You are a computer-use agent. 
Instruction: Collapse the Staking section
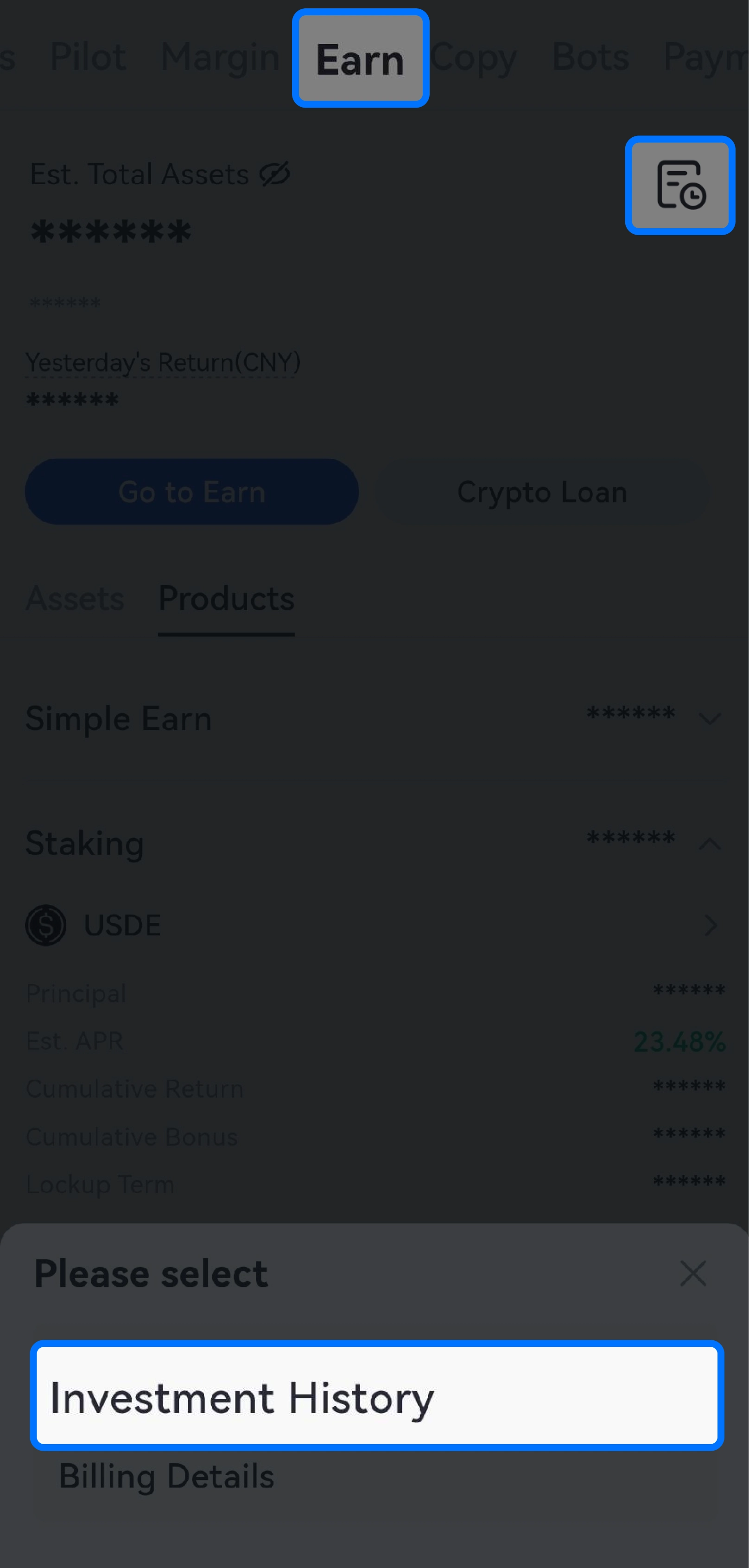pyautogui.click(x=710, y=844)
